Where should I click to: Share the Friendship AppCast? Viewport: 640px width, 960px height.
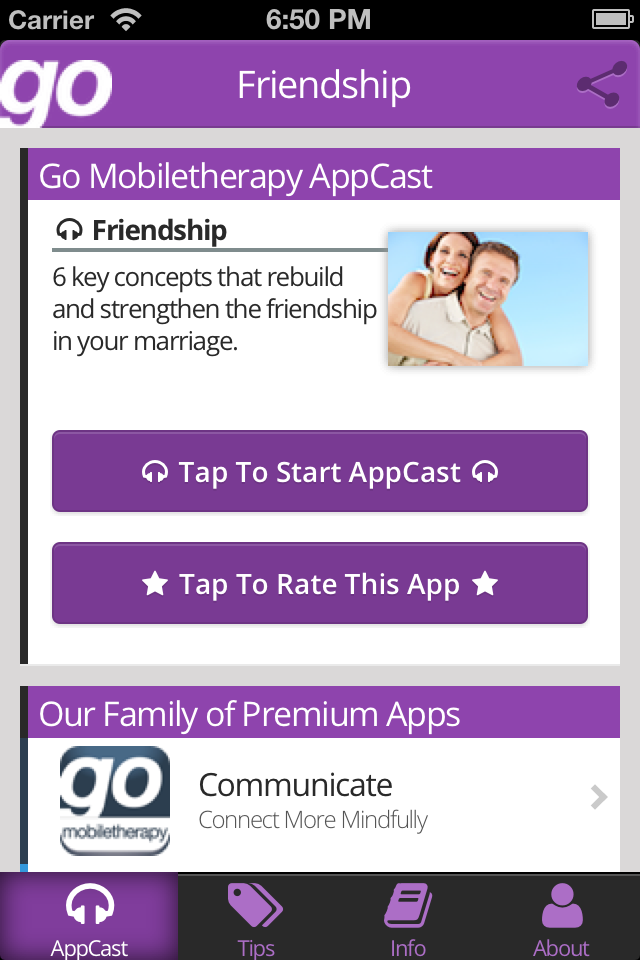pyautogui.click(x=602, y=86)
